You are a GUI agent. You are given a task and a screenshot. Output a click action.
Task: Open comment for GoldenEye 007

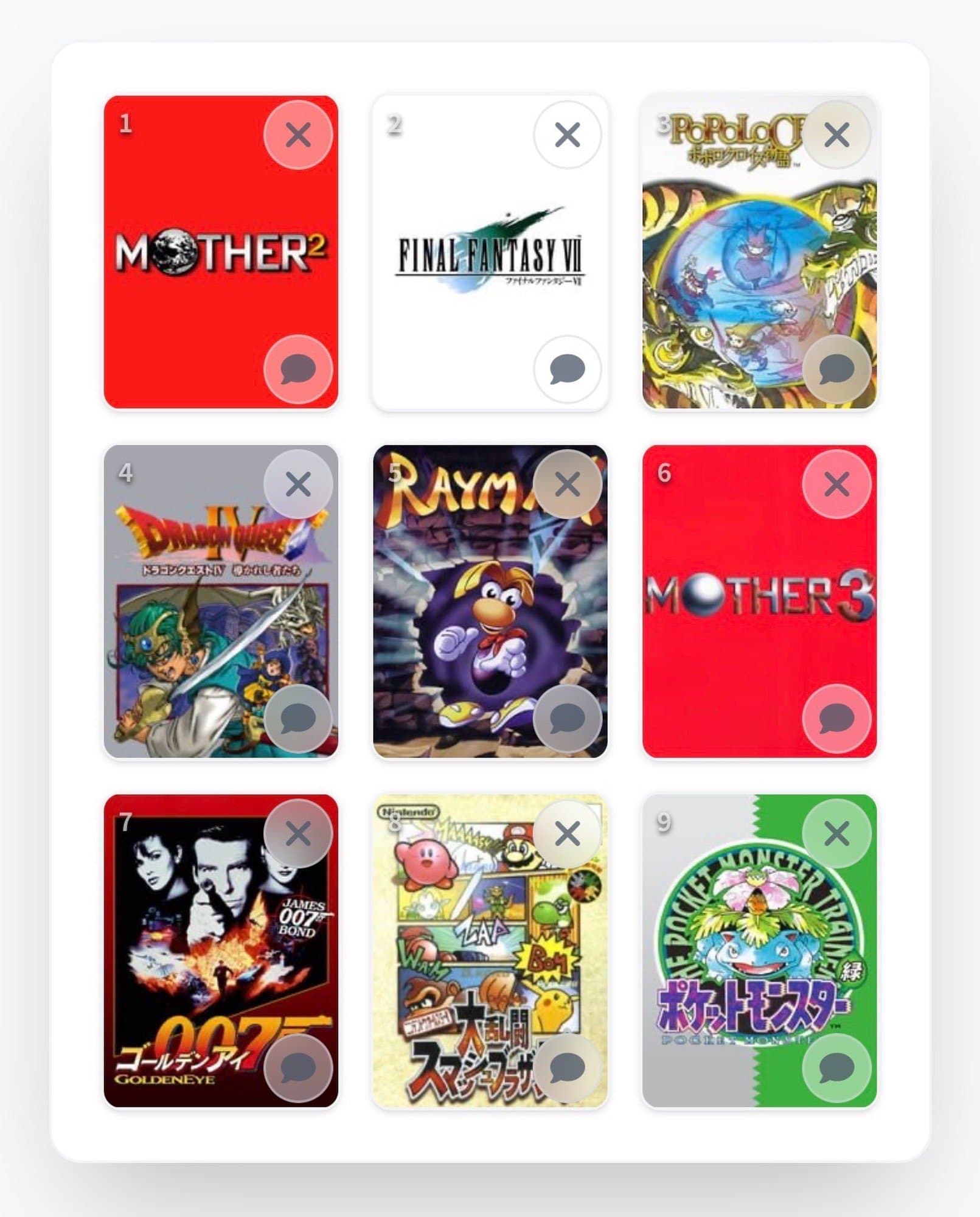[x=298, y=1068]
